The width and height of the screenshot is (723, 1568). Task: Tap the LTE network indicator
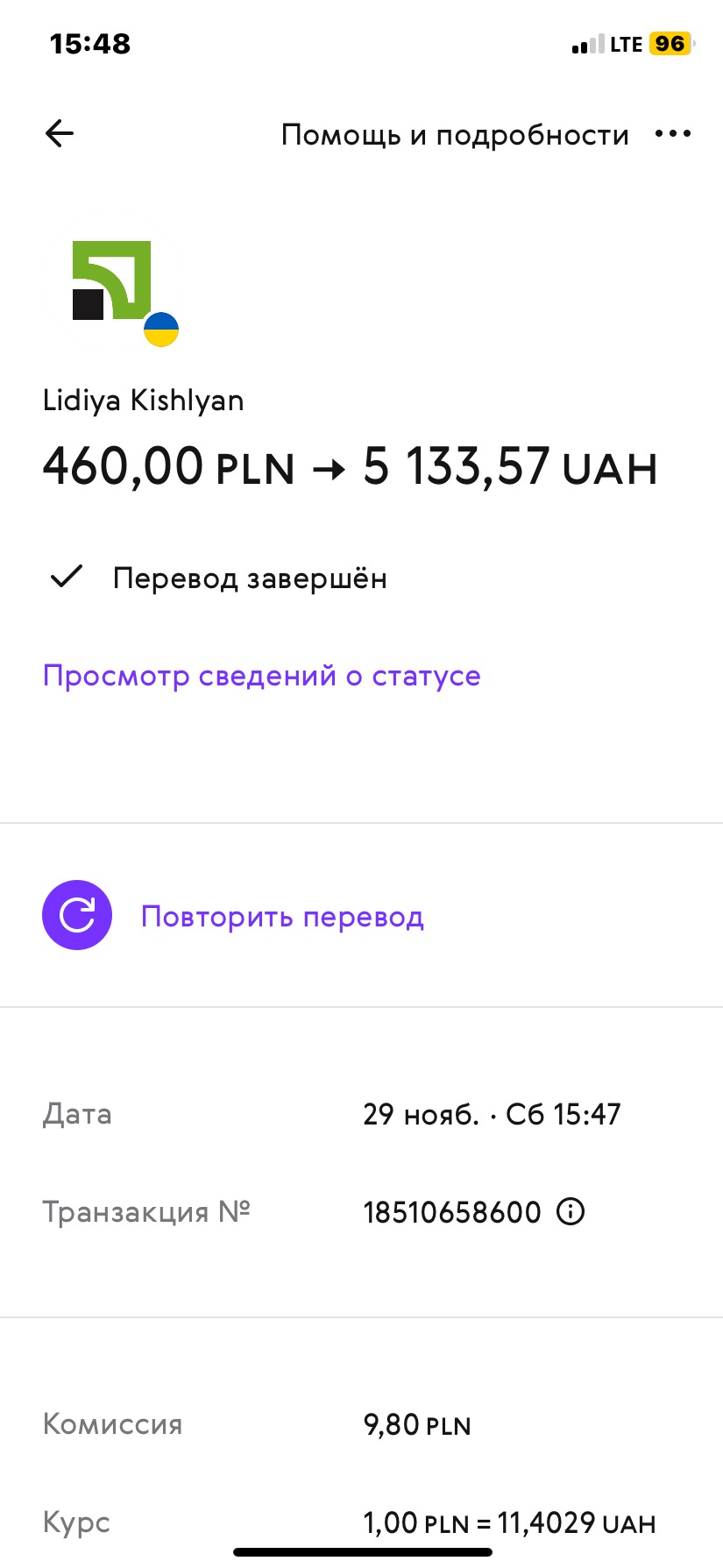pyautogui.click(x=626, y=43)
